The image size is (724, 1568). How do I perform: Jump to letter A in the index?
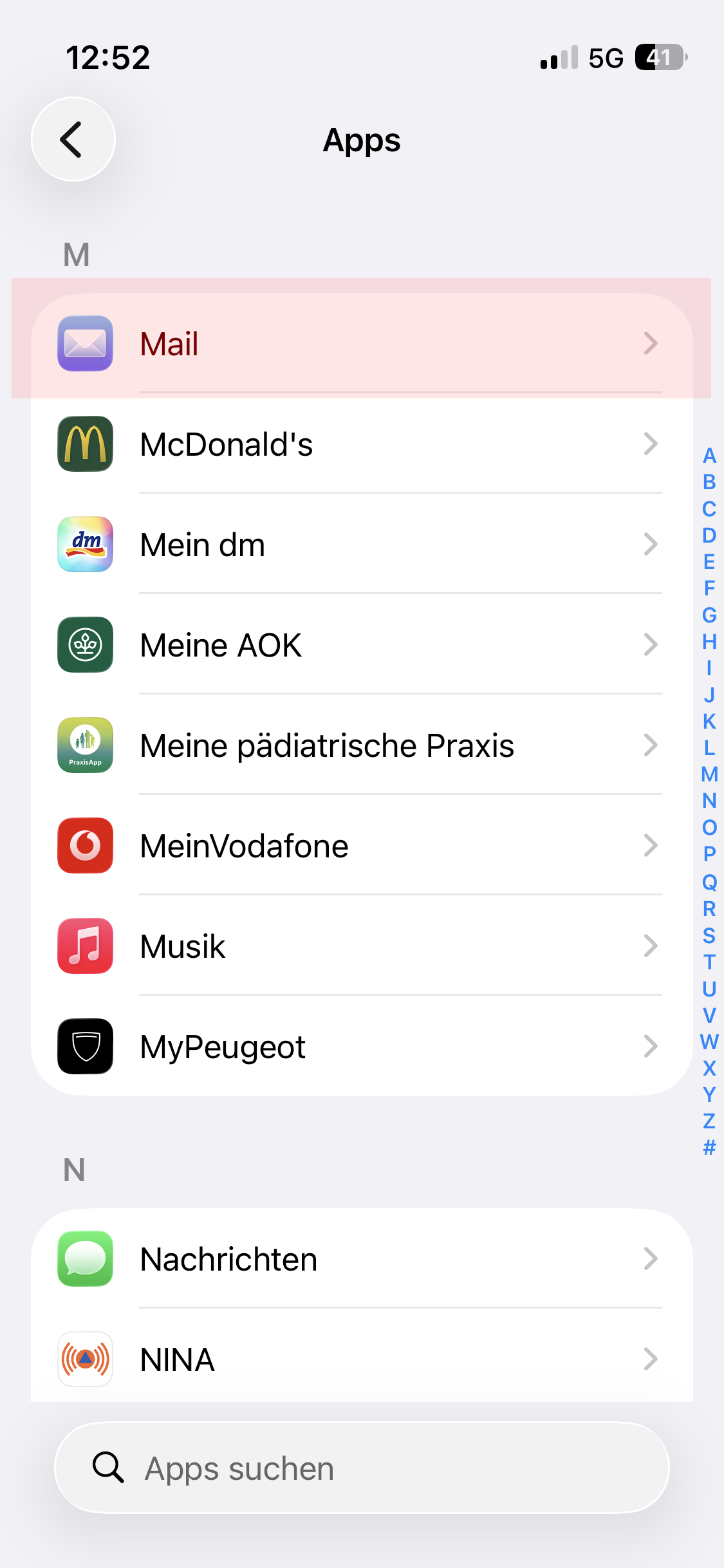click(x=709, y=456)
